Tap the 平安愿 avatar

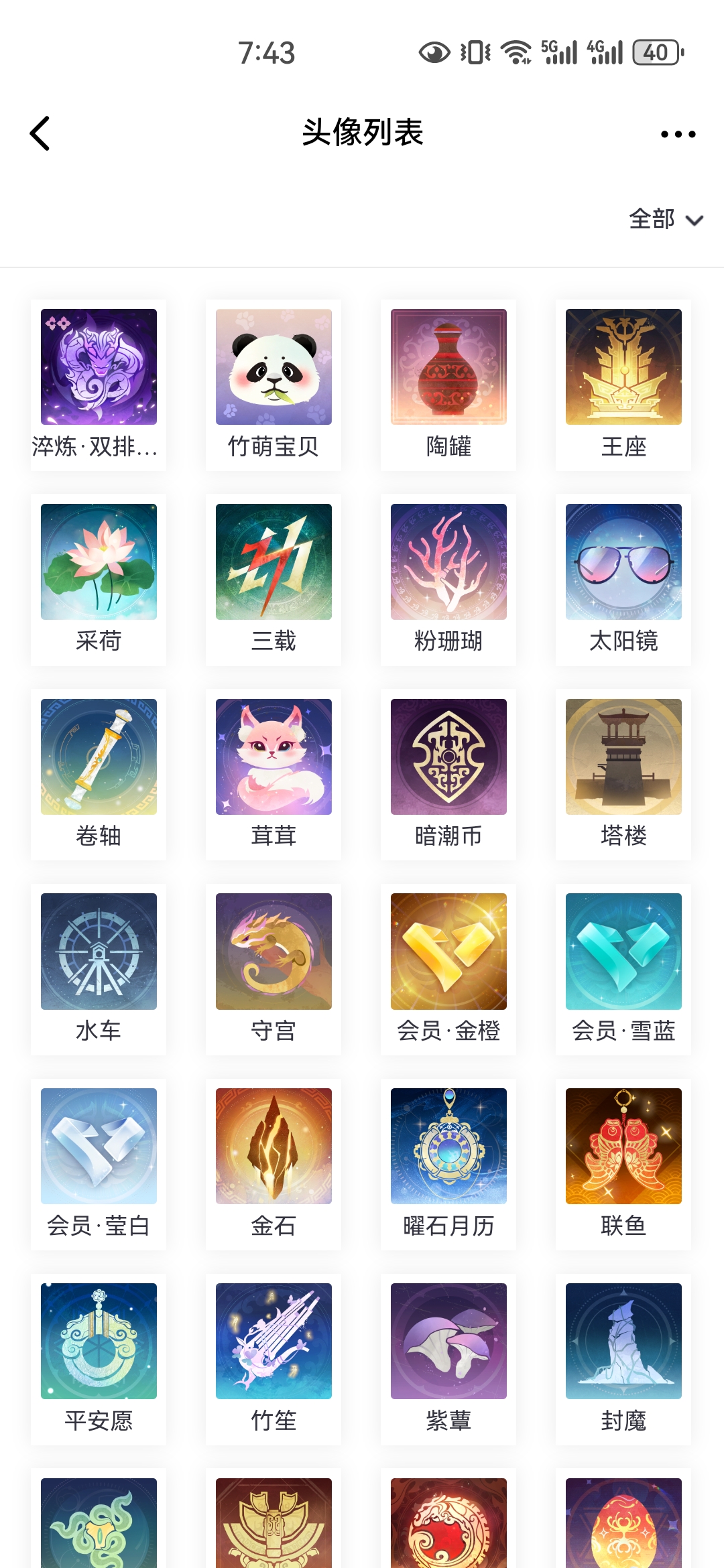tap(99, 1342)
